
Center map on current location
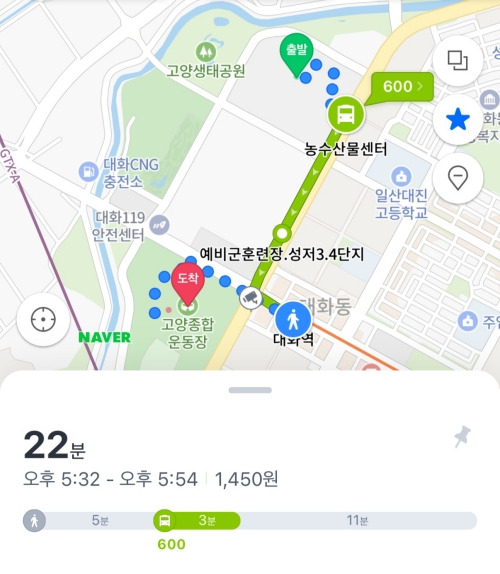[43, 320]
